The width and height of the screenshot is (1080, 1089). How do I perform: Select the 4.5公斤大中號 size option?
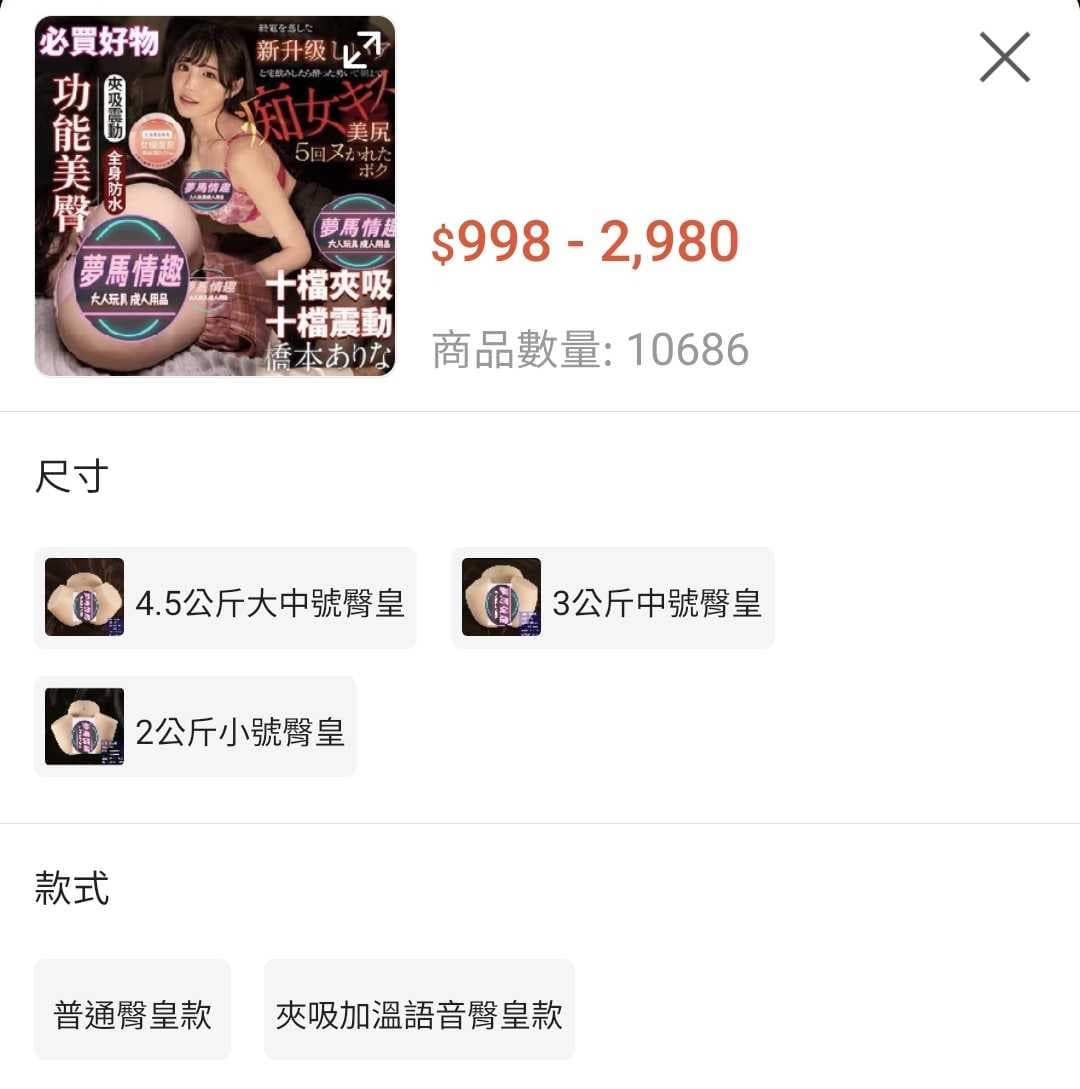(x=225, y=598)
